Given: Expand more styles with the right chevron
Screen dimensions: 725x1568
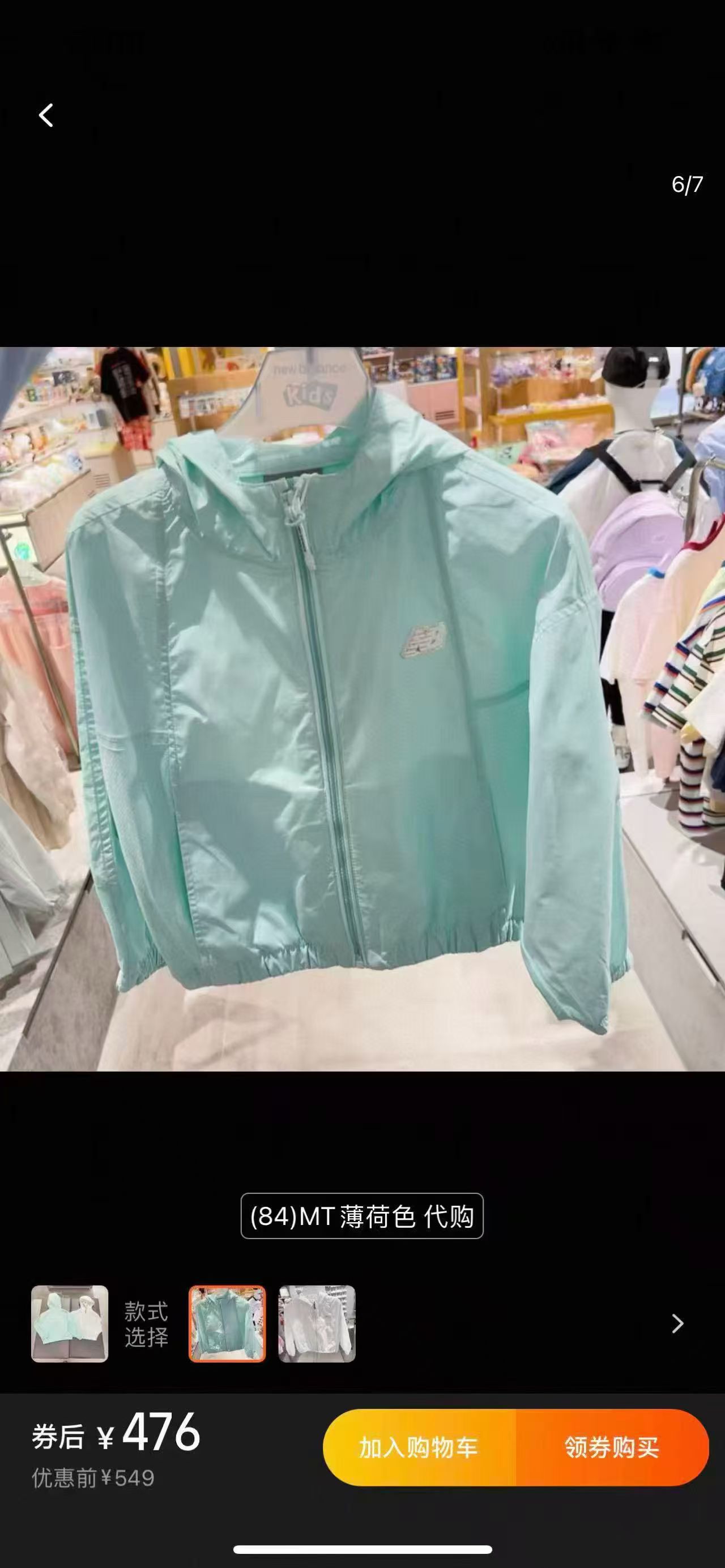Looking at the screenshot, I should coord(677,1323).
